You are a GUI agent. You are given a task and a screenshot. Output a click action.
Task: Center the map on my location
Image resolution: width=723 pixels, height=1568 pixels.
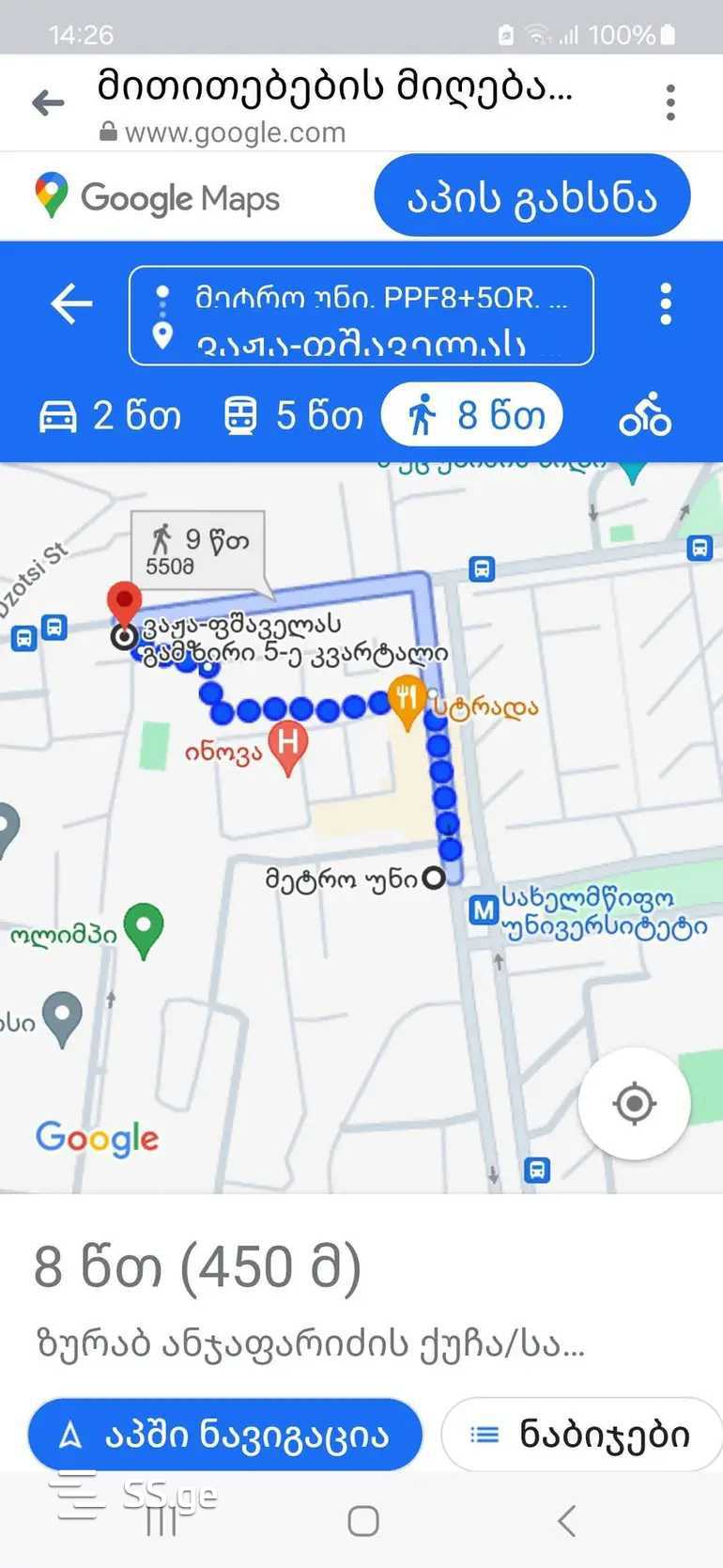coord(634,1103)
